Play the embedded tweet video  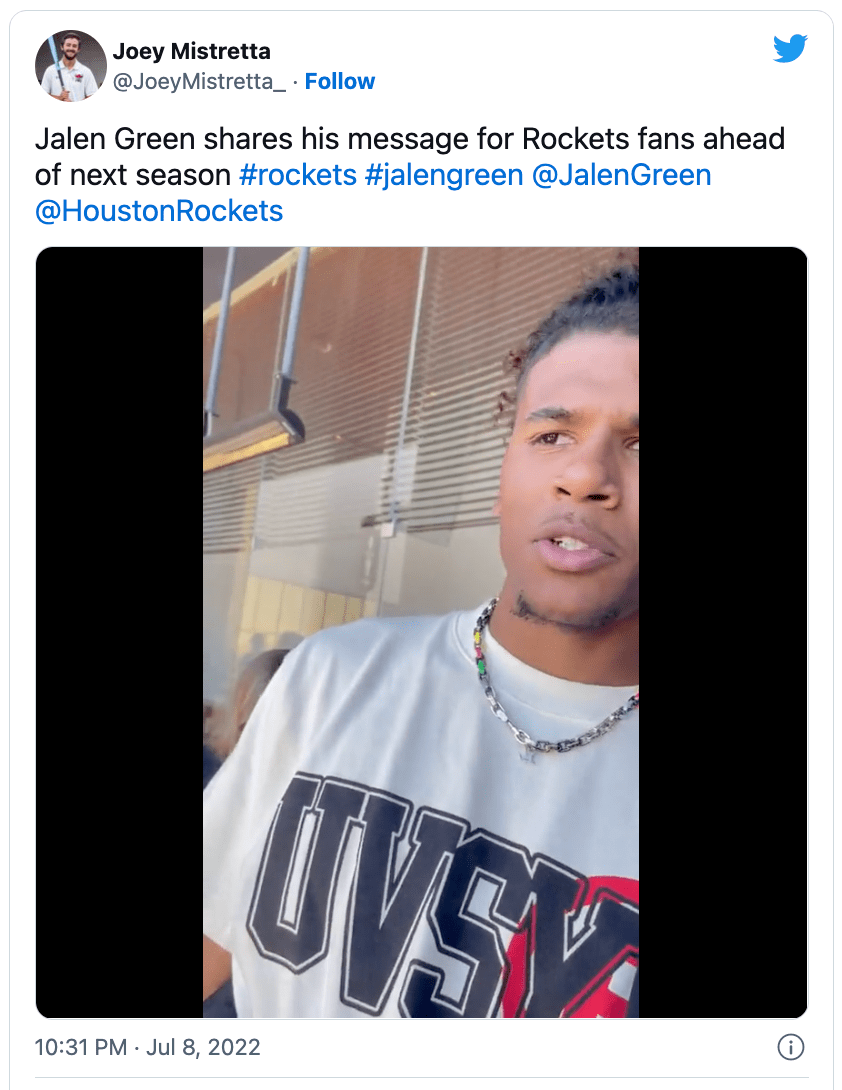[x=421, y=632]
